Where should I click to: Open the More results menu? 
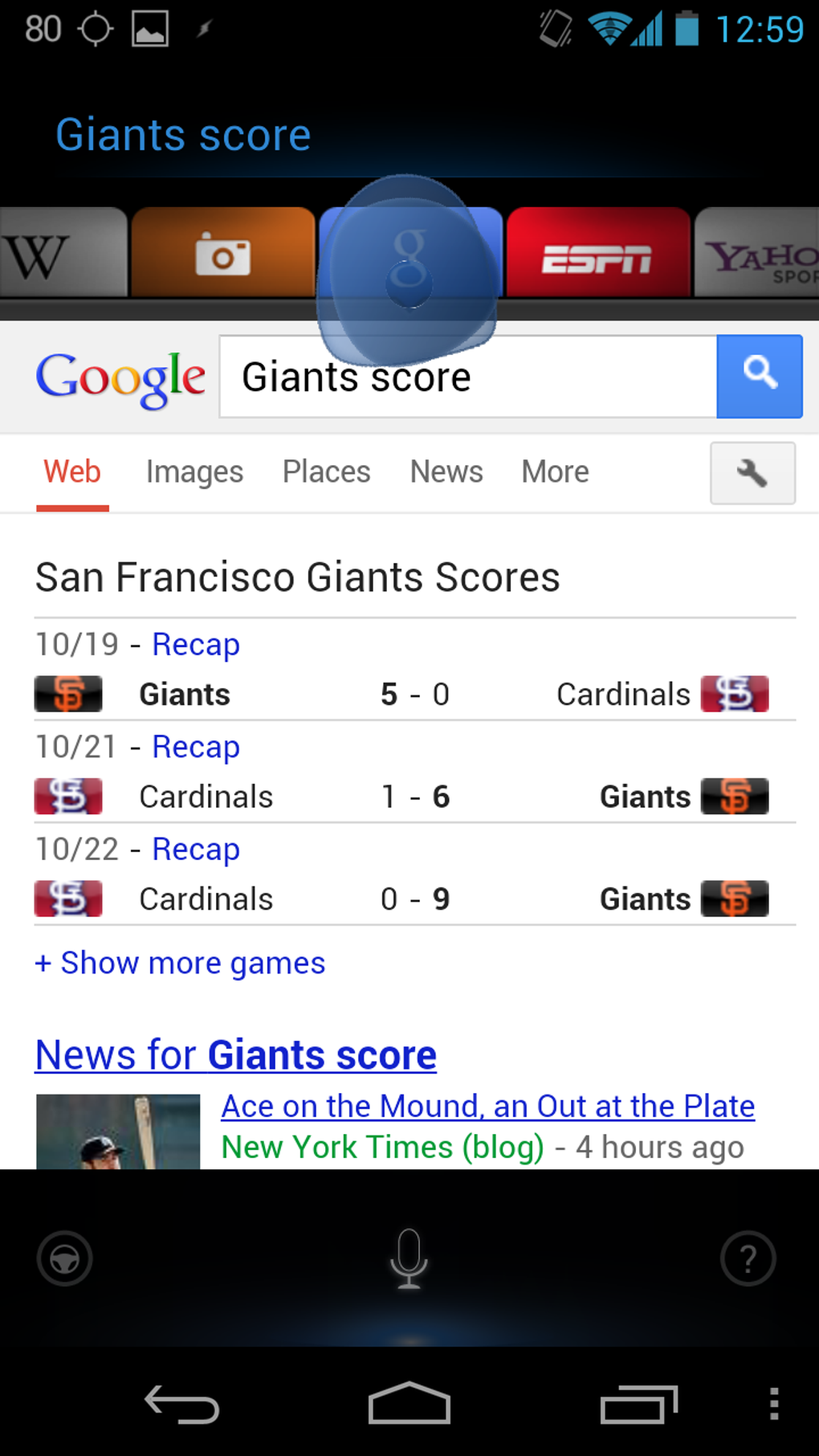(x=555, y=472)
